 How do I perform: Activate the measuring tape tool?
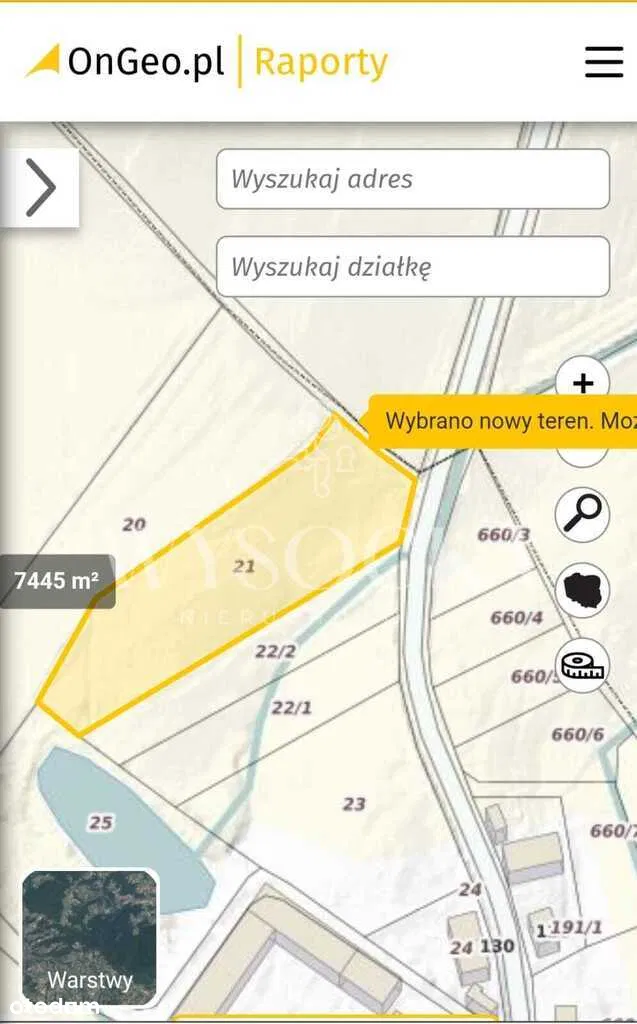pyautogui.click(x=582, y=665)
